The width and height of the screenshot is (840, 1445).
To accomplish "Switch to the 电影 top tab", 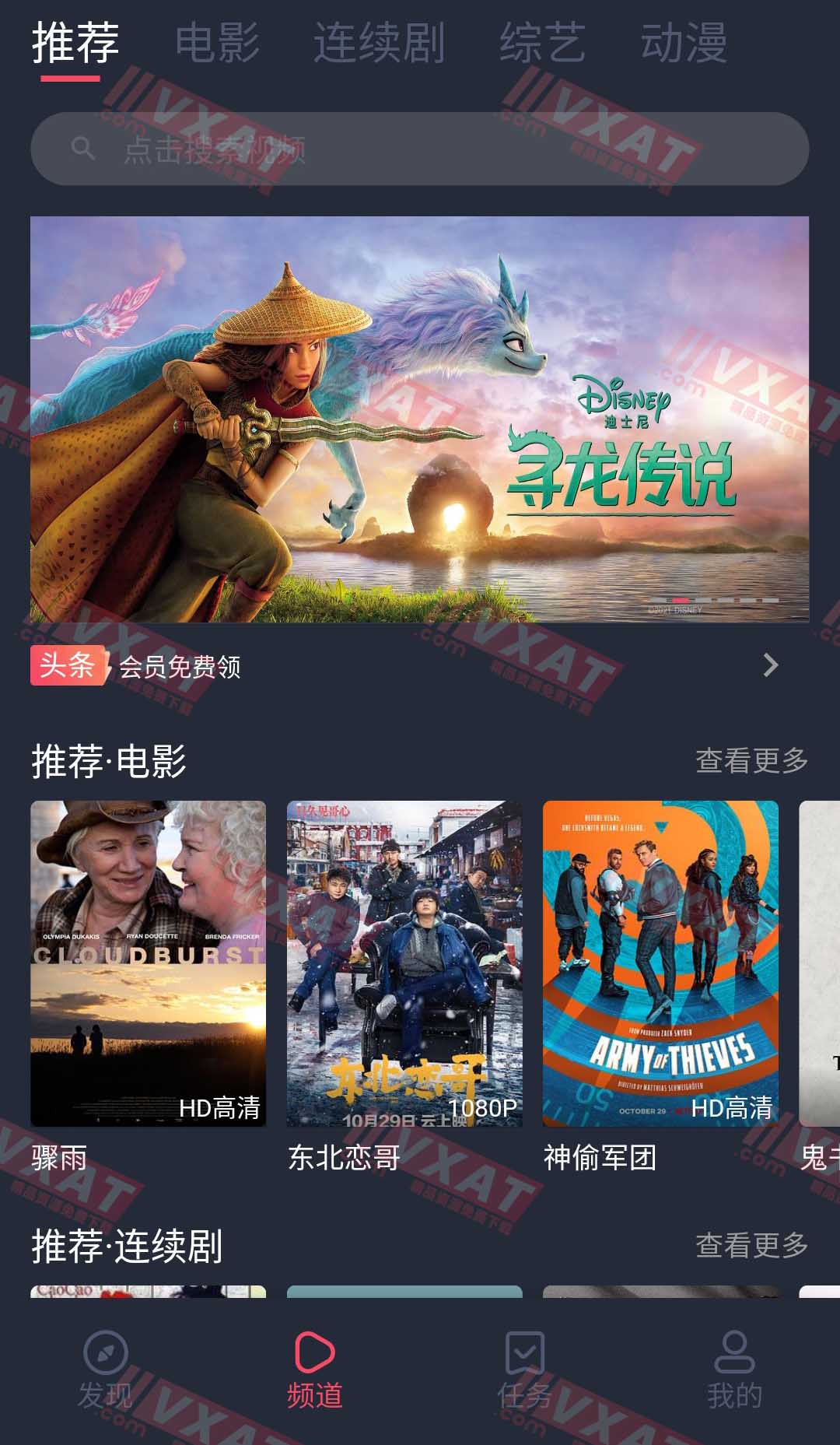I will point(217,43).
